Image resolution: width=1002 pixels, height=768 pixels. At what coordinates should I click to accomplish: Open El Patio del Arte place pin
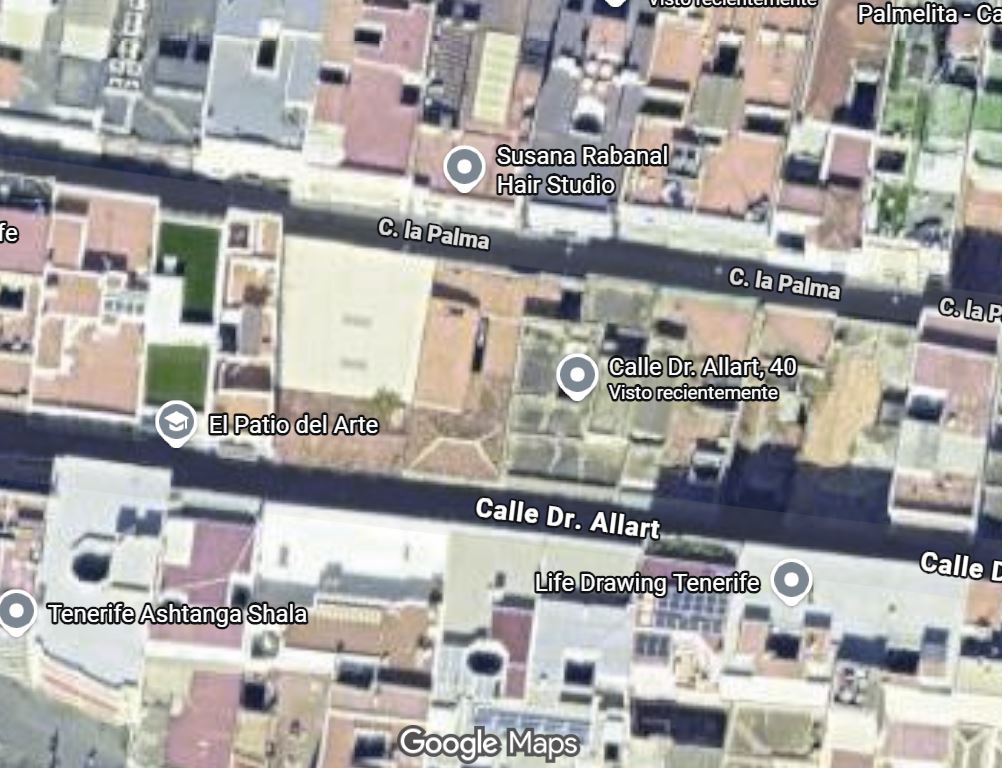(177, 423)
